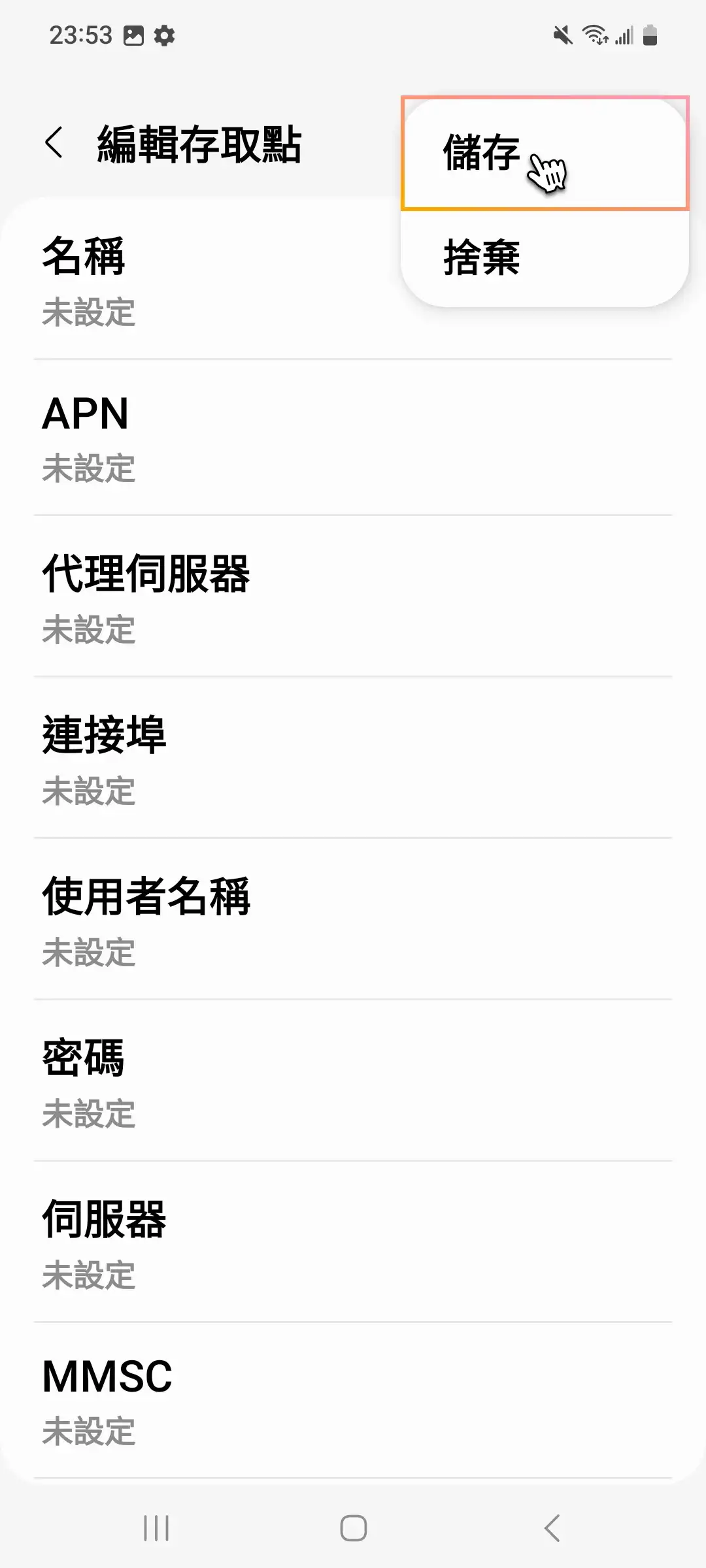Tap the Wi-Fi status icon
This screenshot has height=1568, width=706.
595,36
